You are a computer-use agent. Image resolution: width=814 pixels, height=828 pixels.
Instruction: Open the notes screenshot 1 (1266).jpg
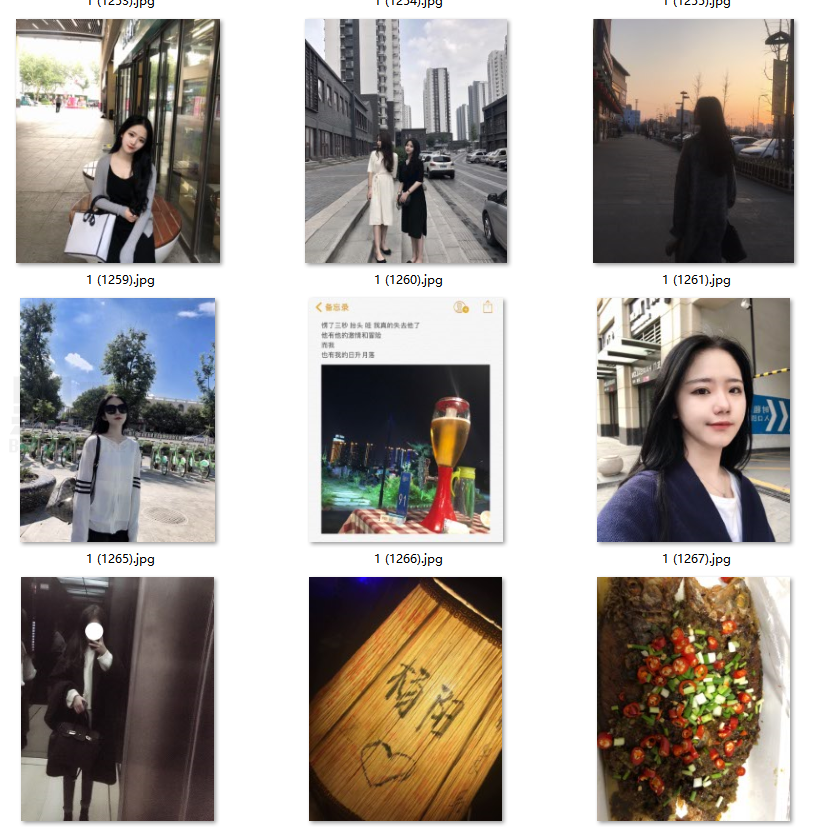(406, 420)
